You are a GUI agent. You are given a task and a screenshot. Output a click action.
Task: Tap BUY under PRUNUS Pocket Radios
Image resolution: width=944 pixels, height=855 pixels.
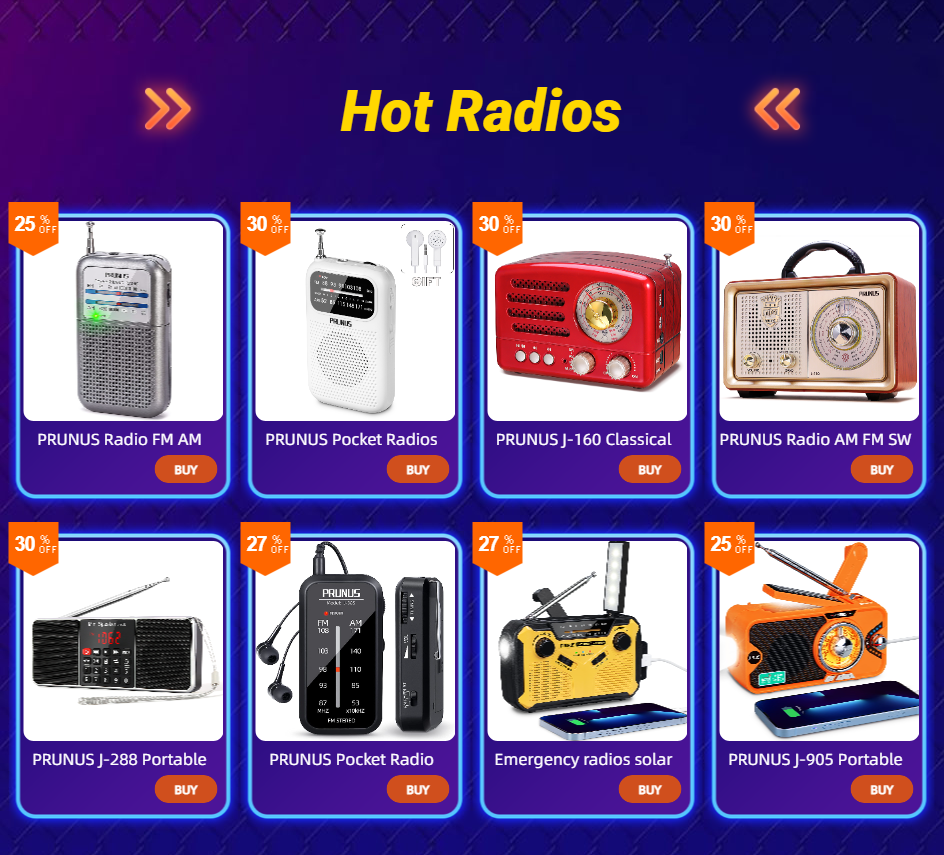(x=418, y=470)
